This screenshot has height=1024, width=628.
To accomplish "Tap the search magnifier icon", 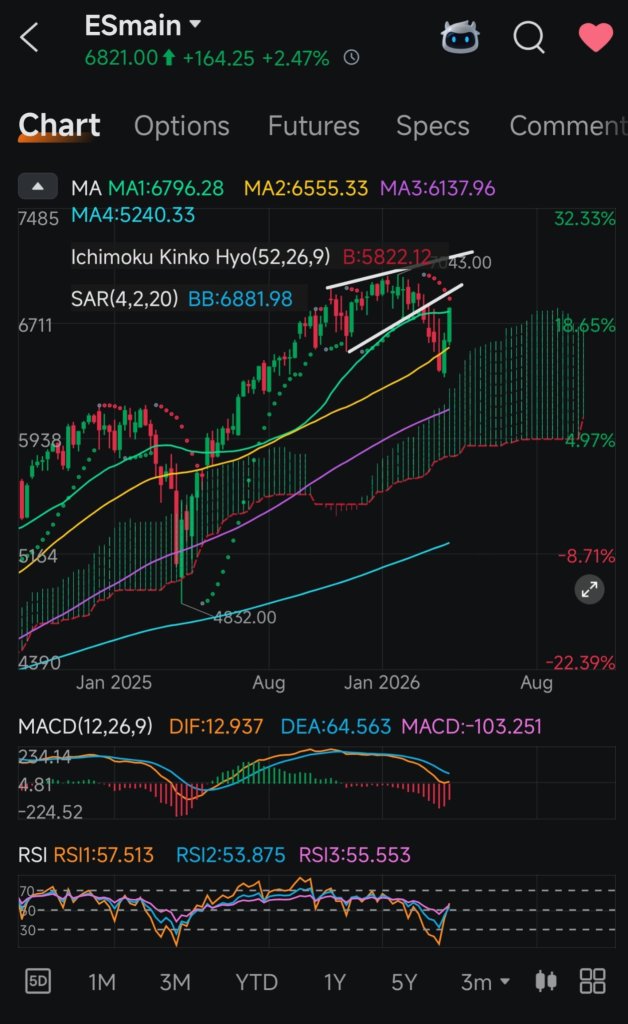I will [529, 37].
